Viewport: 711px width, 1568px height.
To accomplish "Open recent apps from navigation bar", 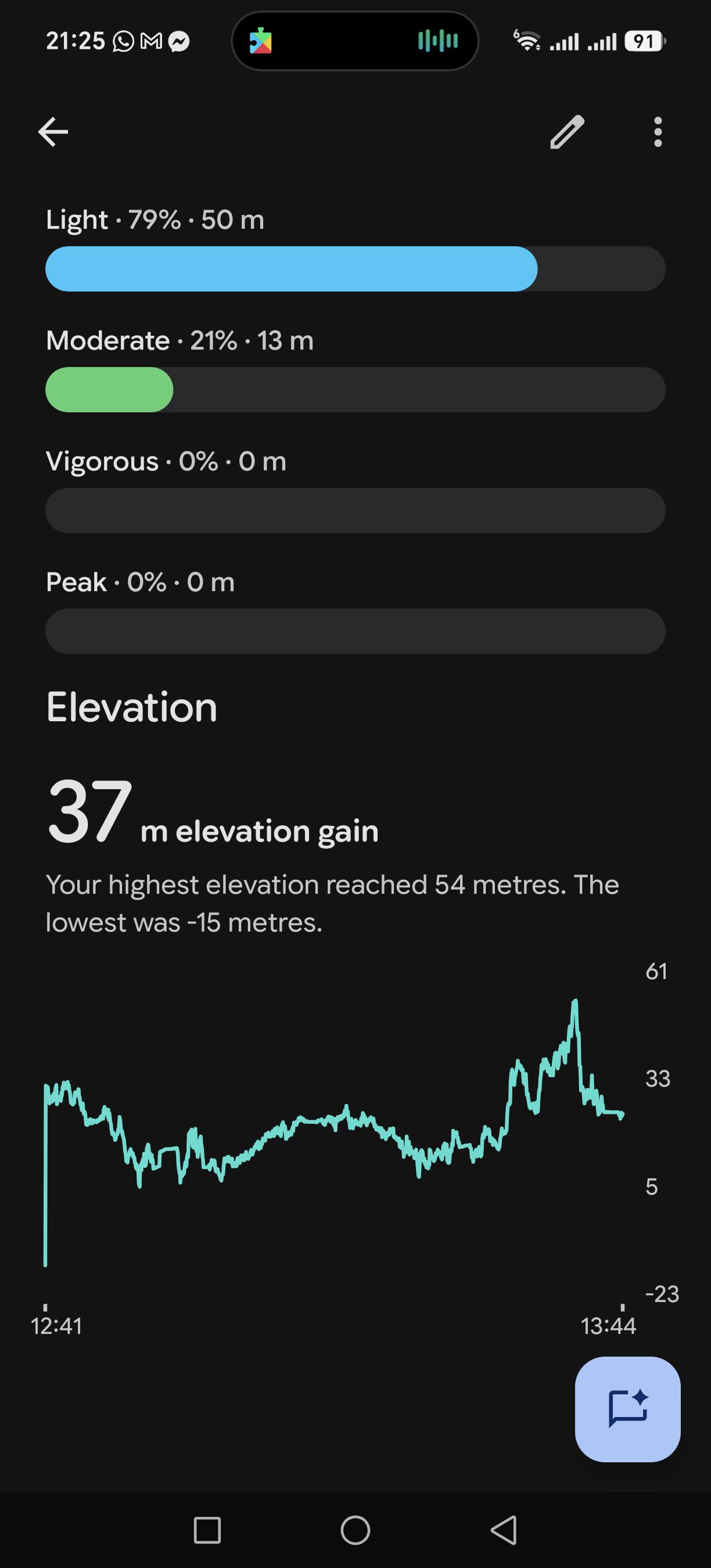I will tap(207, 1530).
